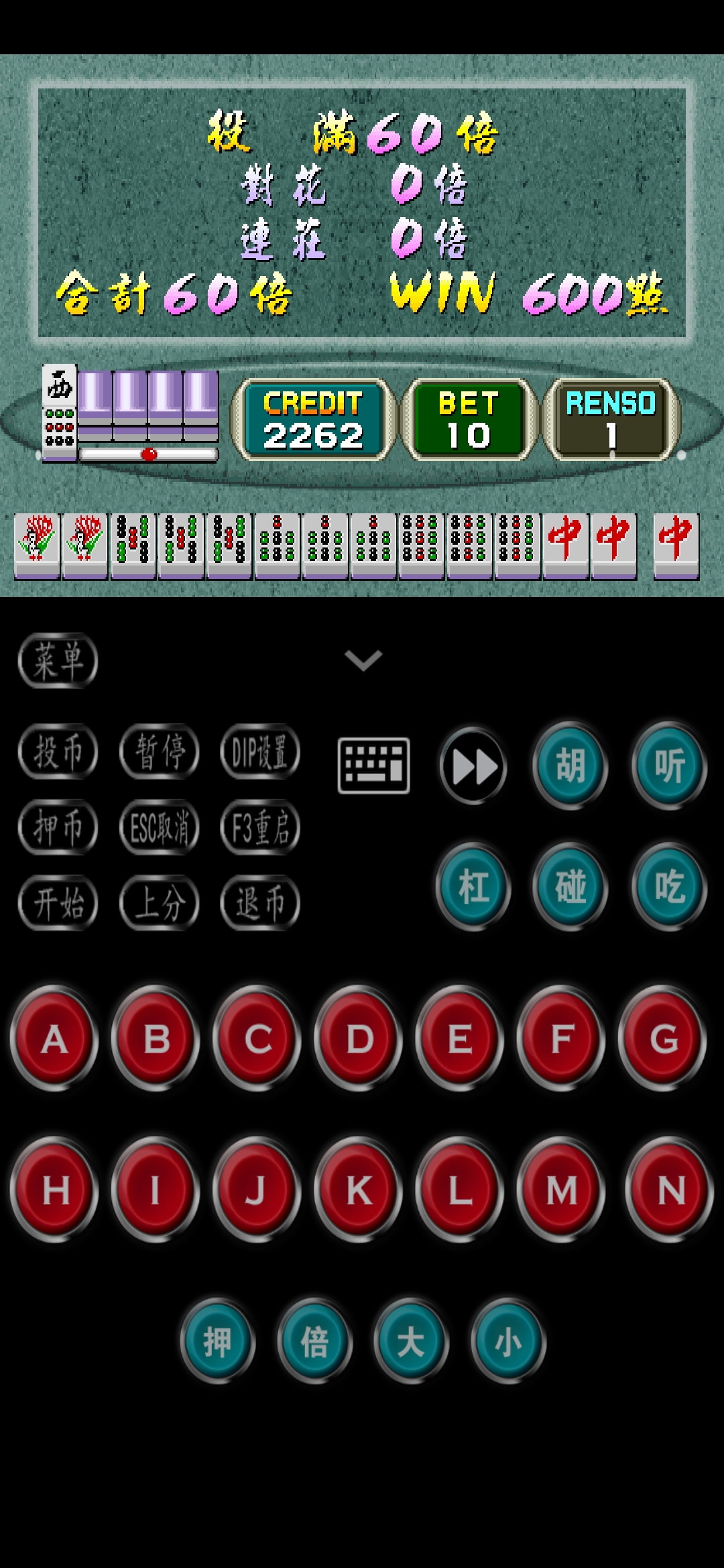724x1568 pixels.
Task: Choose ESC取消 to cancel
Action: [160, 828]
